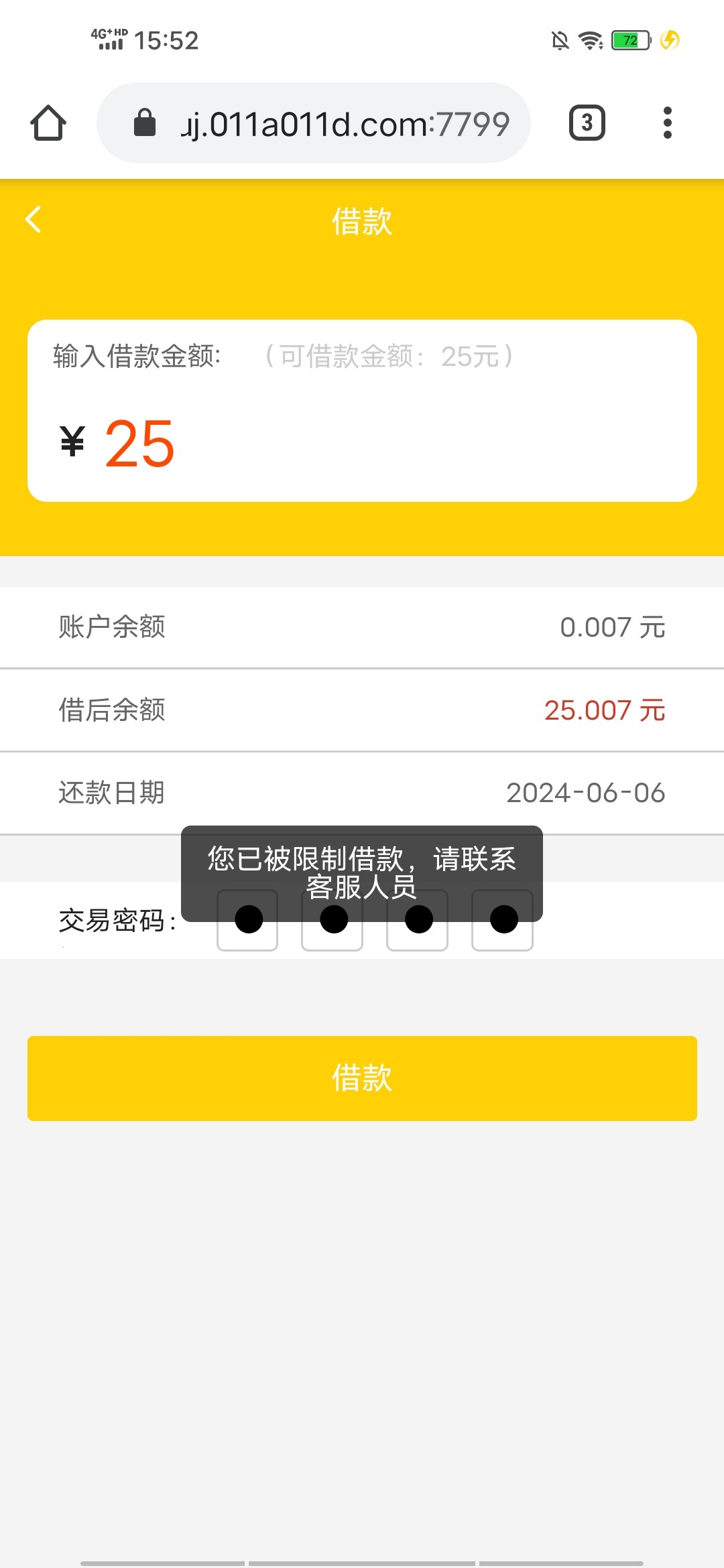Tap the URL j.011a011d.com:7799
Viewport: 724px width, 1568px height.
[x=345, y=123]
